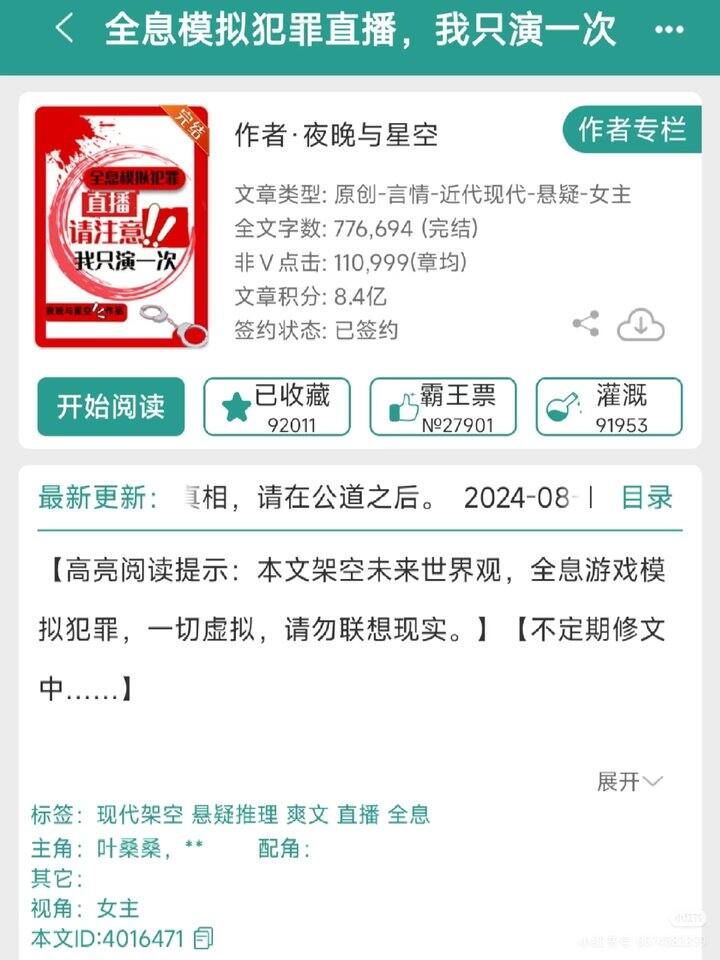Send a 霸王票 vote
Viewport: 720px width, 960px height.
443,407
